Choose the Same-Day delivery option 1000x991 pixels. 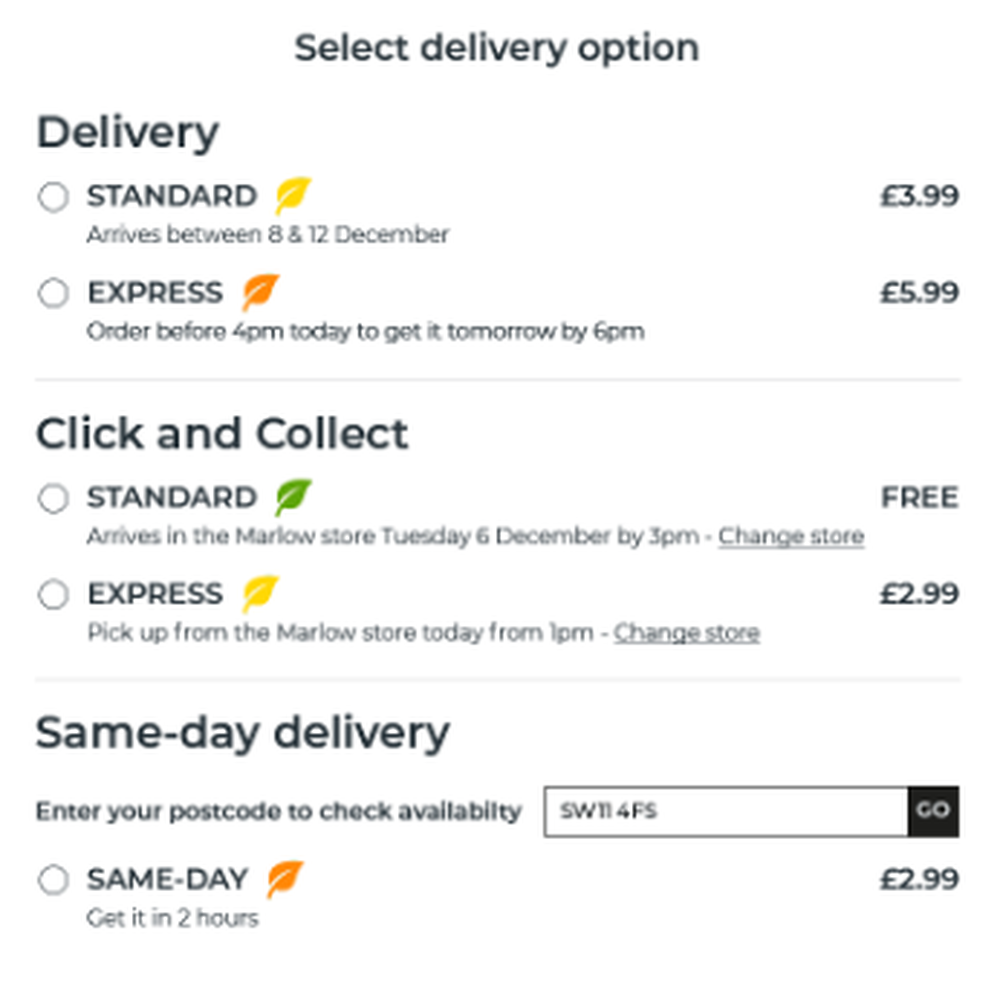pos(53,880)
